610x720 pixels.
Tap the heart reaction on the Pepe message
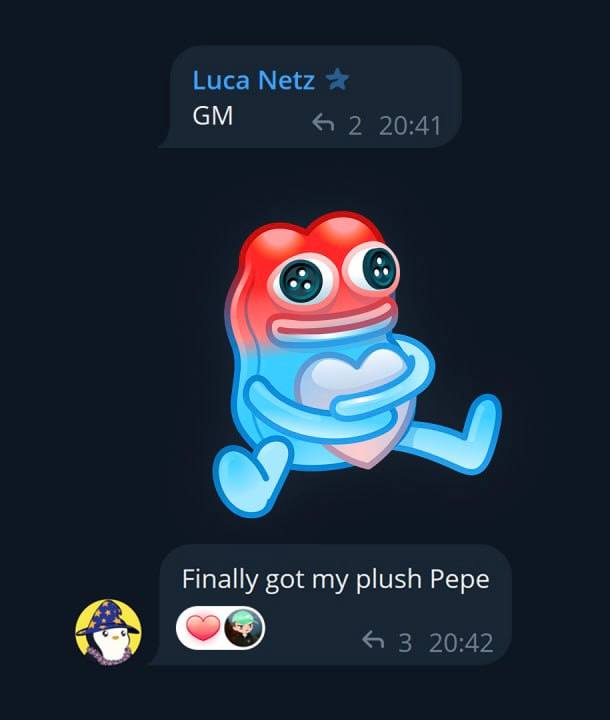203,629
